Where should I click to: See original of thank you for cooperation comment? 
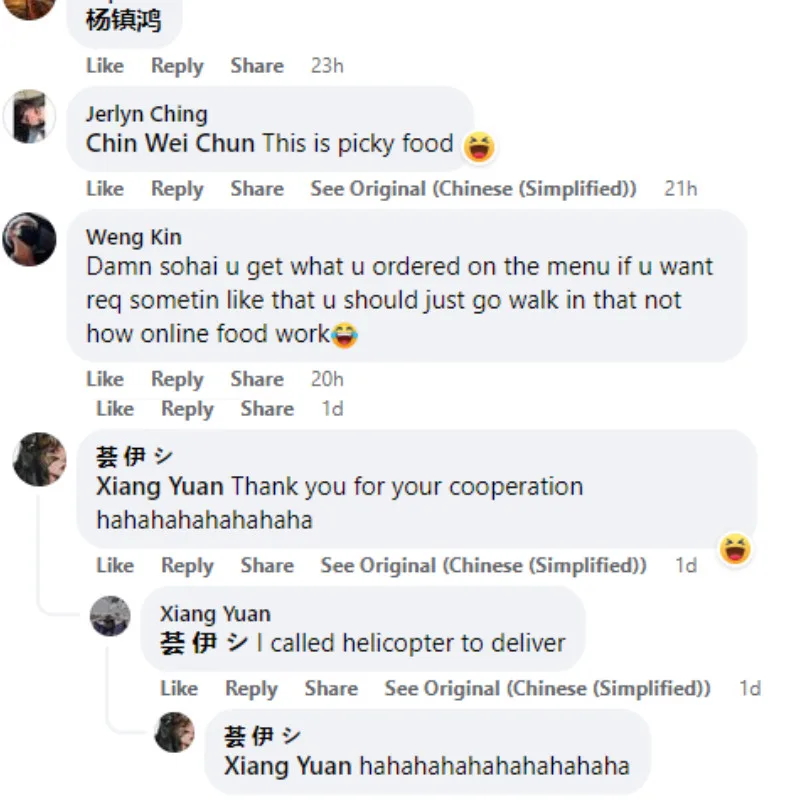click(483, 566)
